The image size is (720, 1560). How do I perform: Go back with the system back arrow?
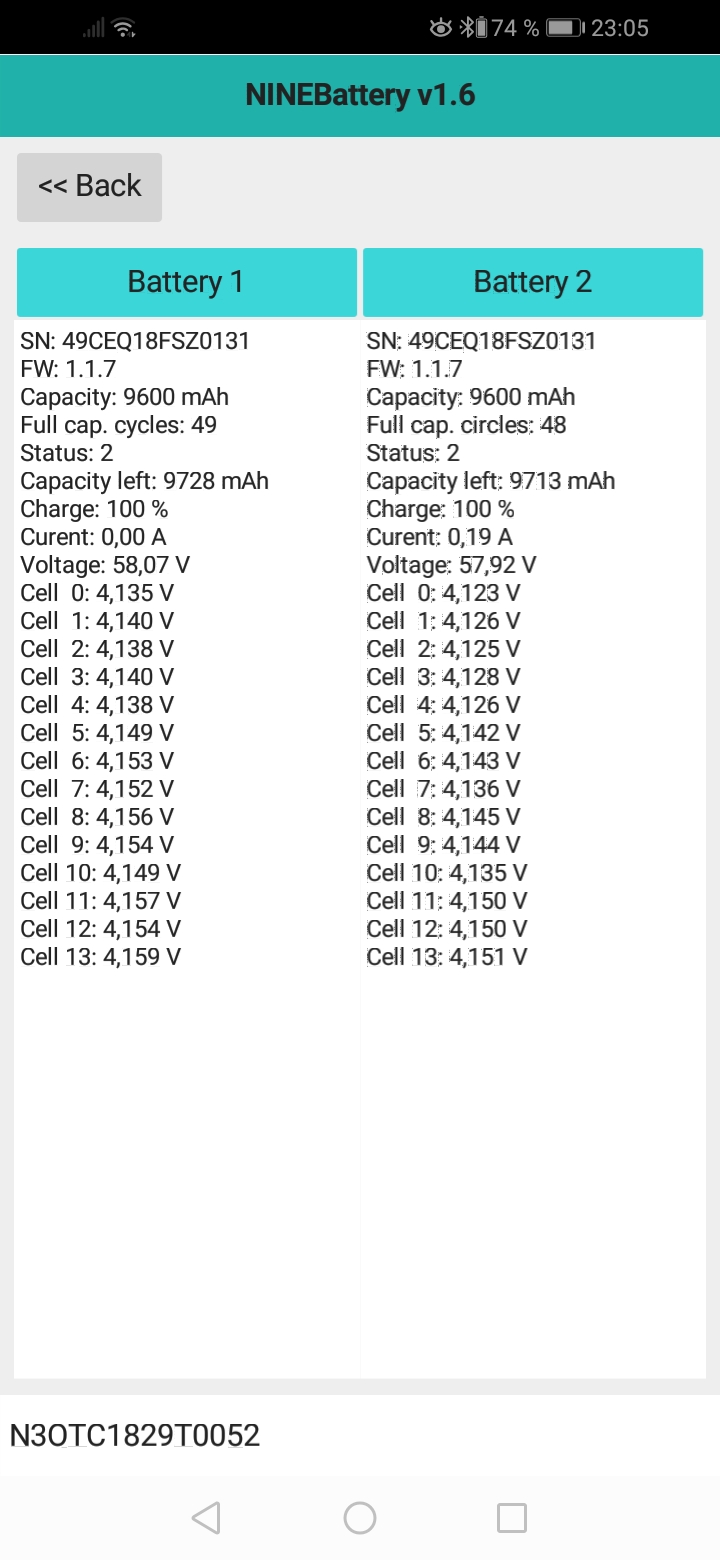[x=206, y=1518]
